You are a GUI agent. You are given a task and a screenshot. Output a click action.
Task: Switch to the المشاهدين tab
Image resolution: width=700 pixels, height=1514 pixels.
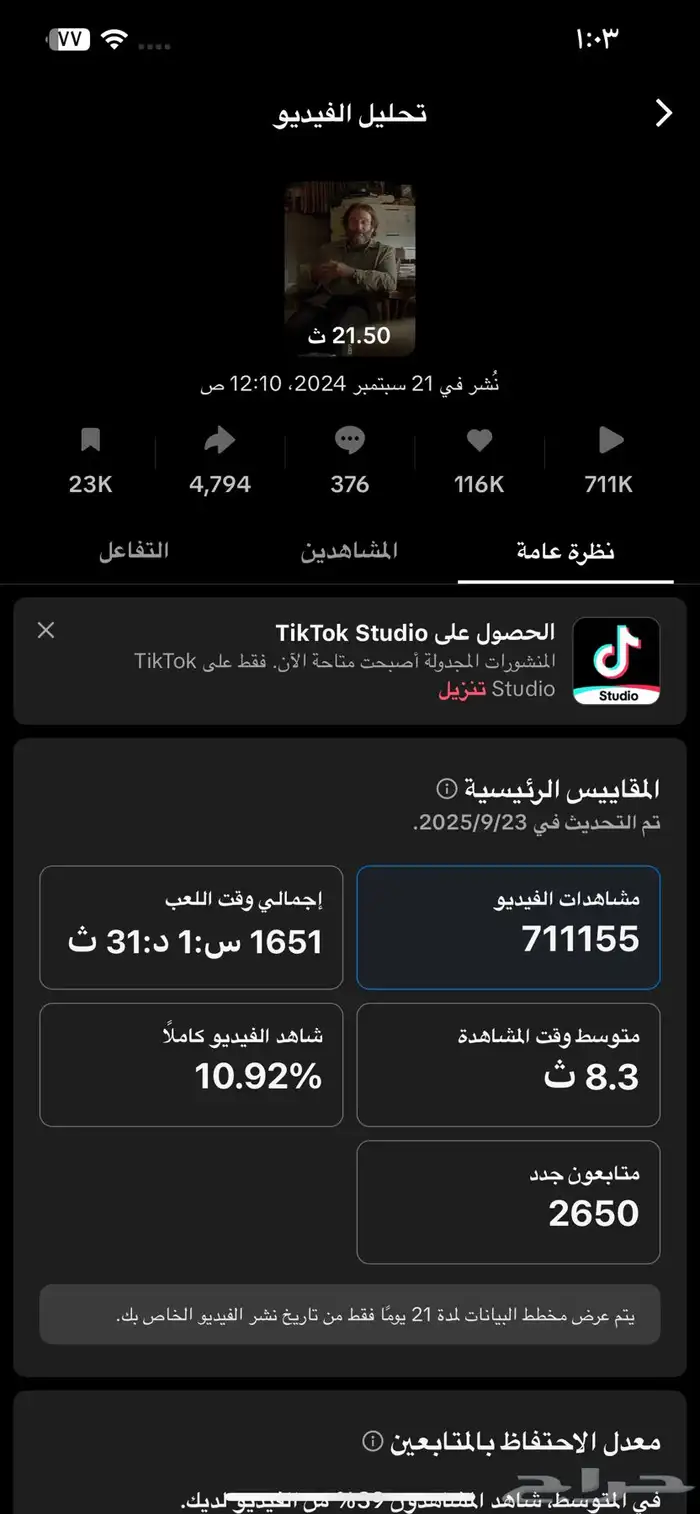coord(350,551)
